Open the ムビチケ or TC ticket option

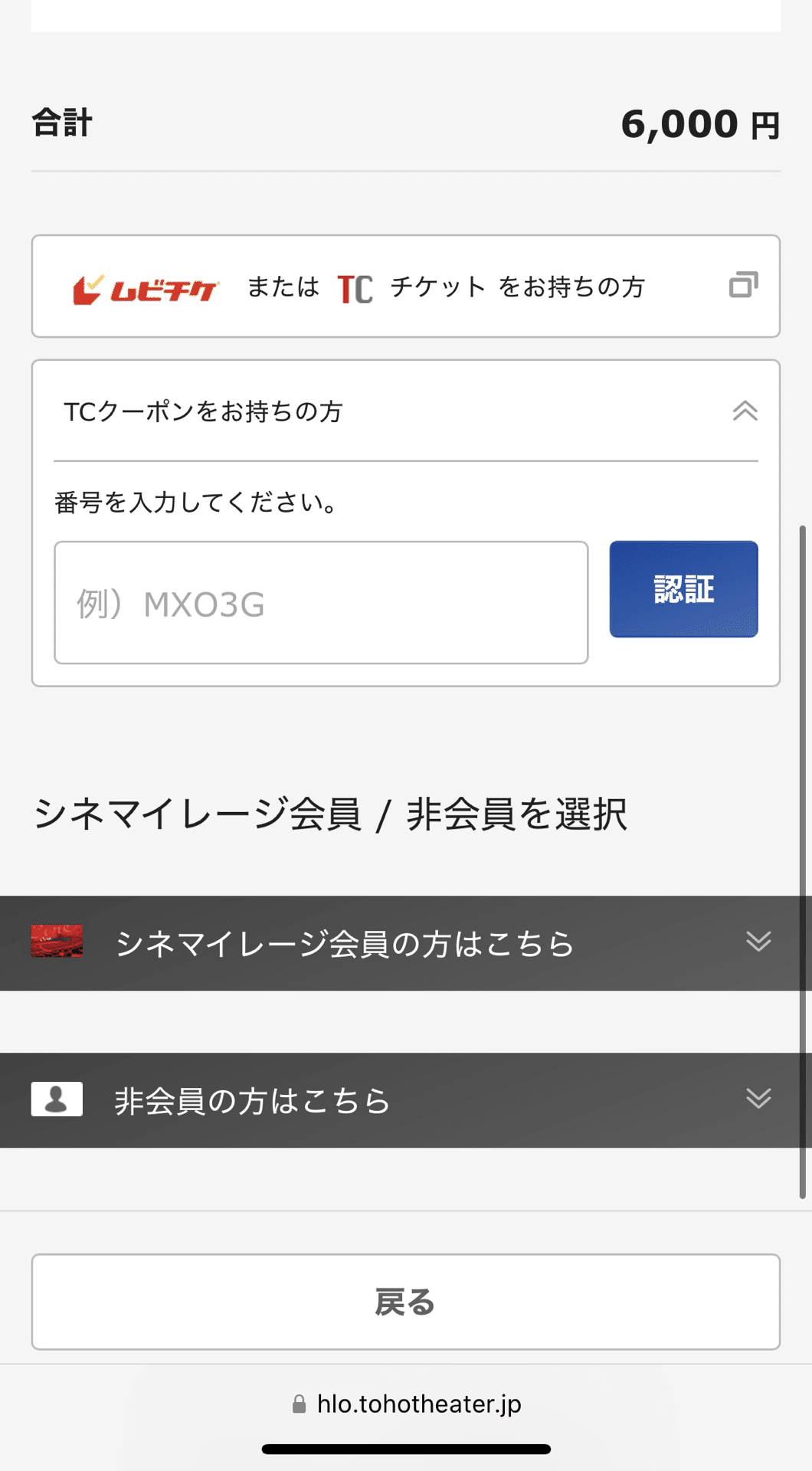pyautogui.click(x=405, y=287)
